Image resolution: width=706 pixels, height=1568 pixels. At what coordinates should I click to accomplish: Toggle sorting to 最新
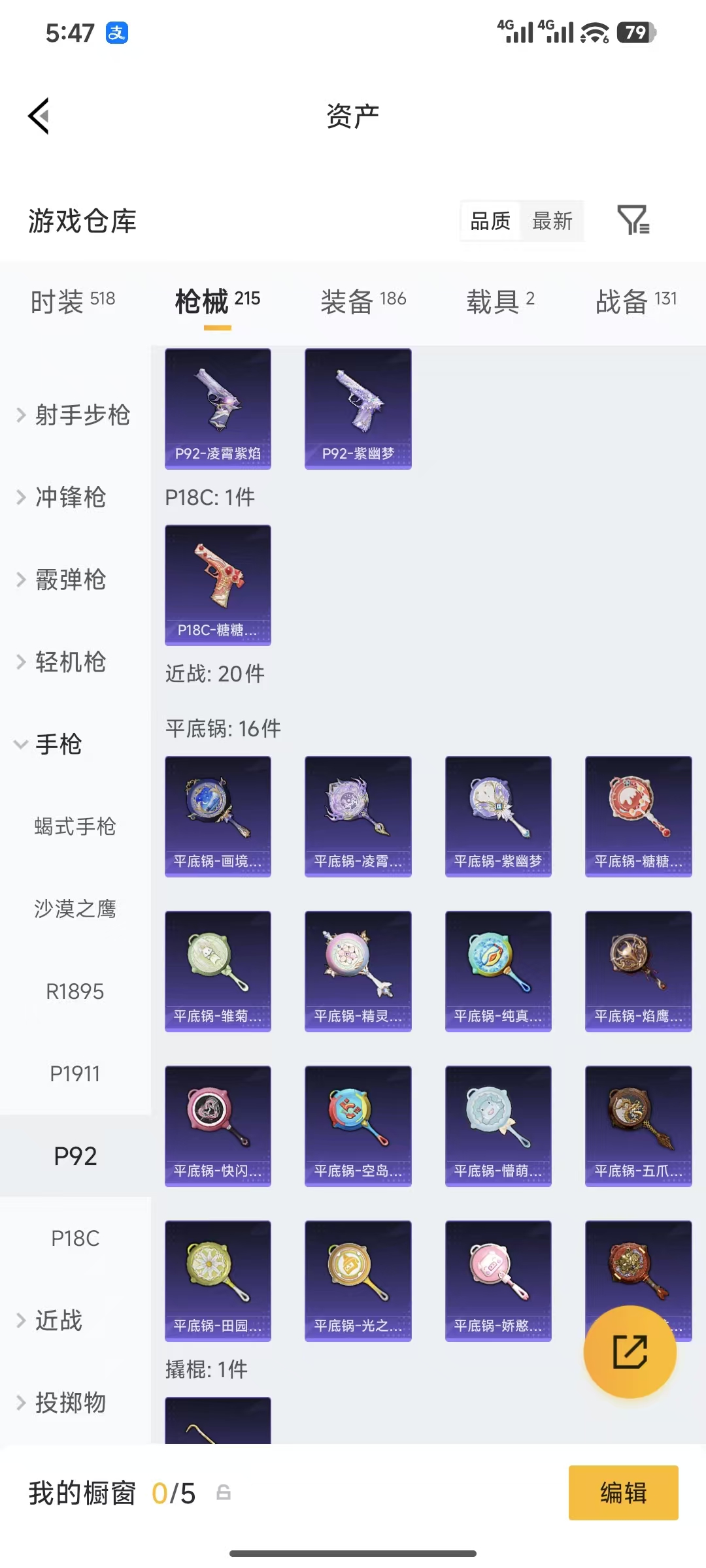(552, 221)
